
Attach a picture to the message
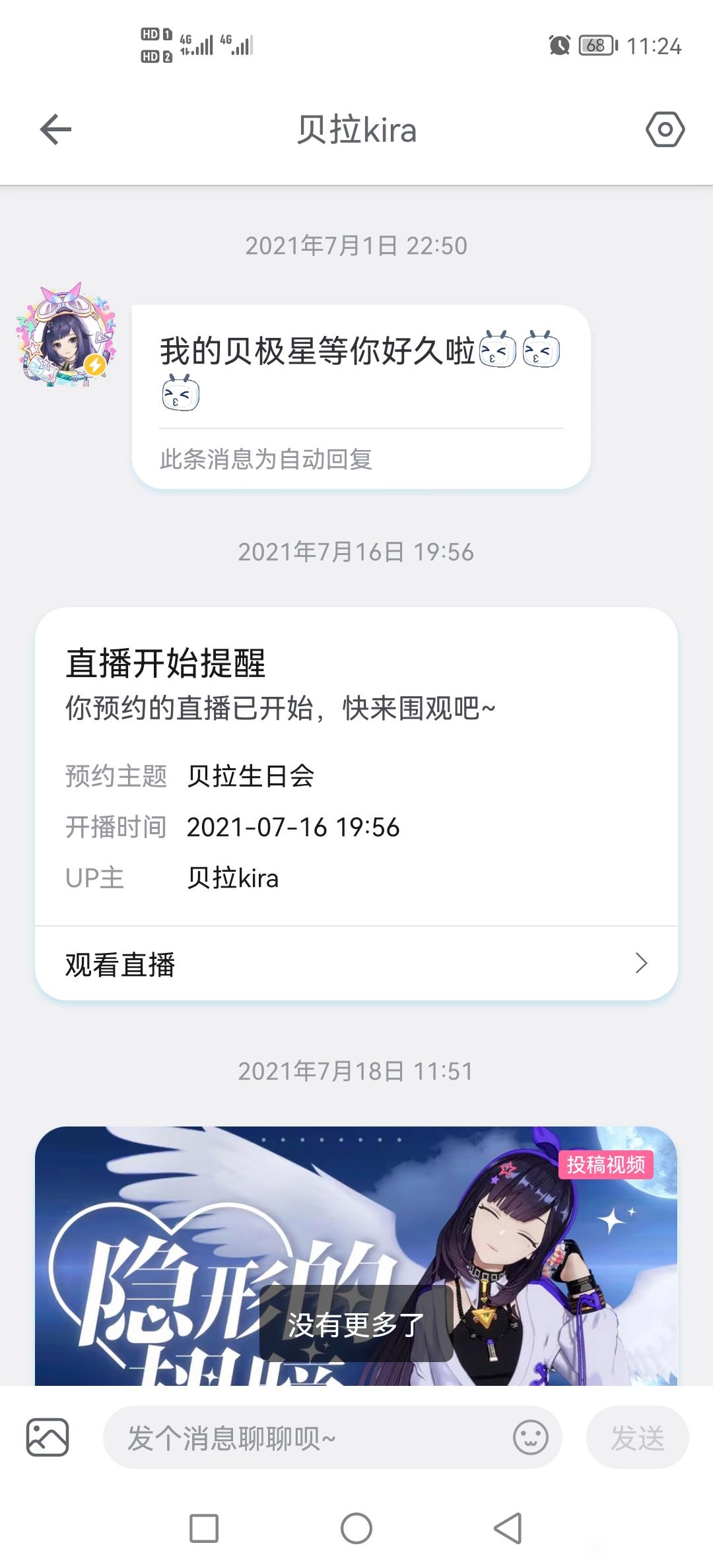coord(48,1437)
